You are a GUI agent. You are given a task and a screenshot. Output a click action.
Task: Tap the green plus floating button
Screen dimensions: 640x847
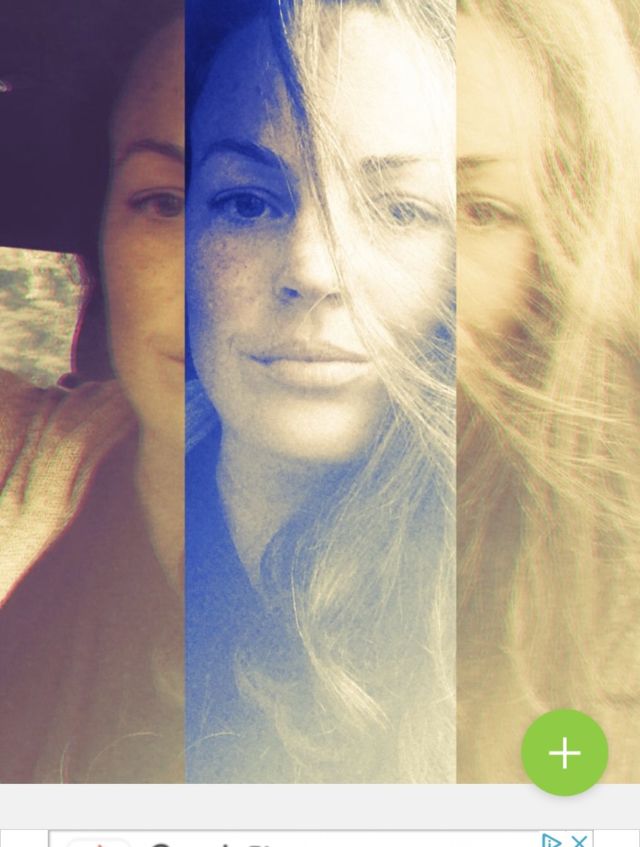(564, 753)
